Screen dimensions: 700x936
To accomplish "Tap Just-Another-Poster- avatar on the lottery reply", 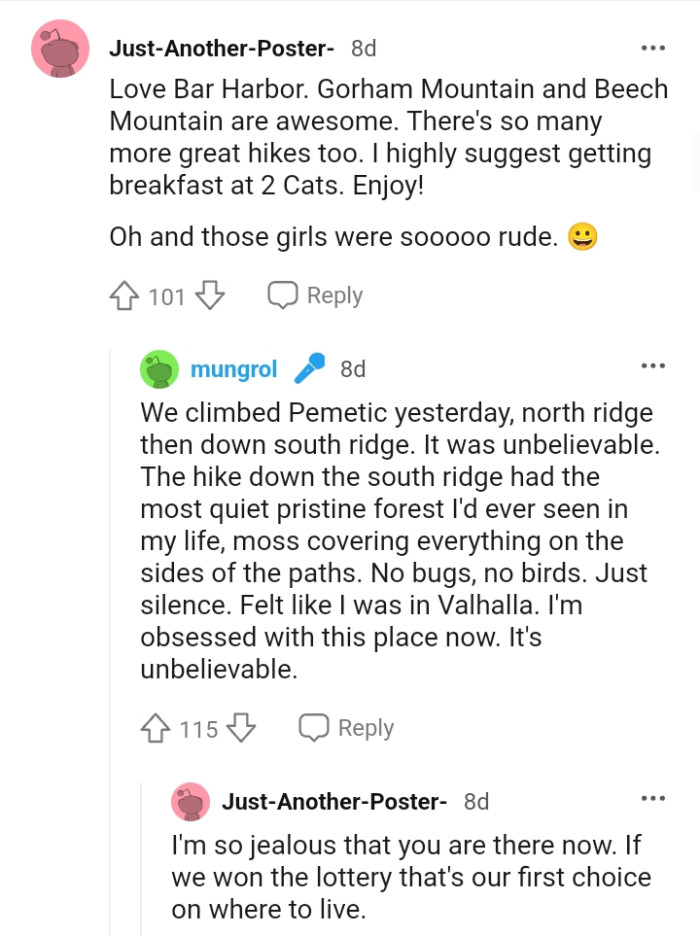I will tap(190, 802).
